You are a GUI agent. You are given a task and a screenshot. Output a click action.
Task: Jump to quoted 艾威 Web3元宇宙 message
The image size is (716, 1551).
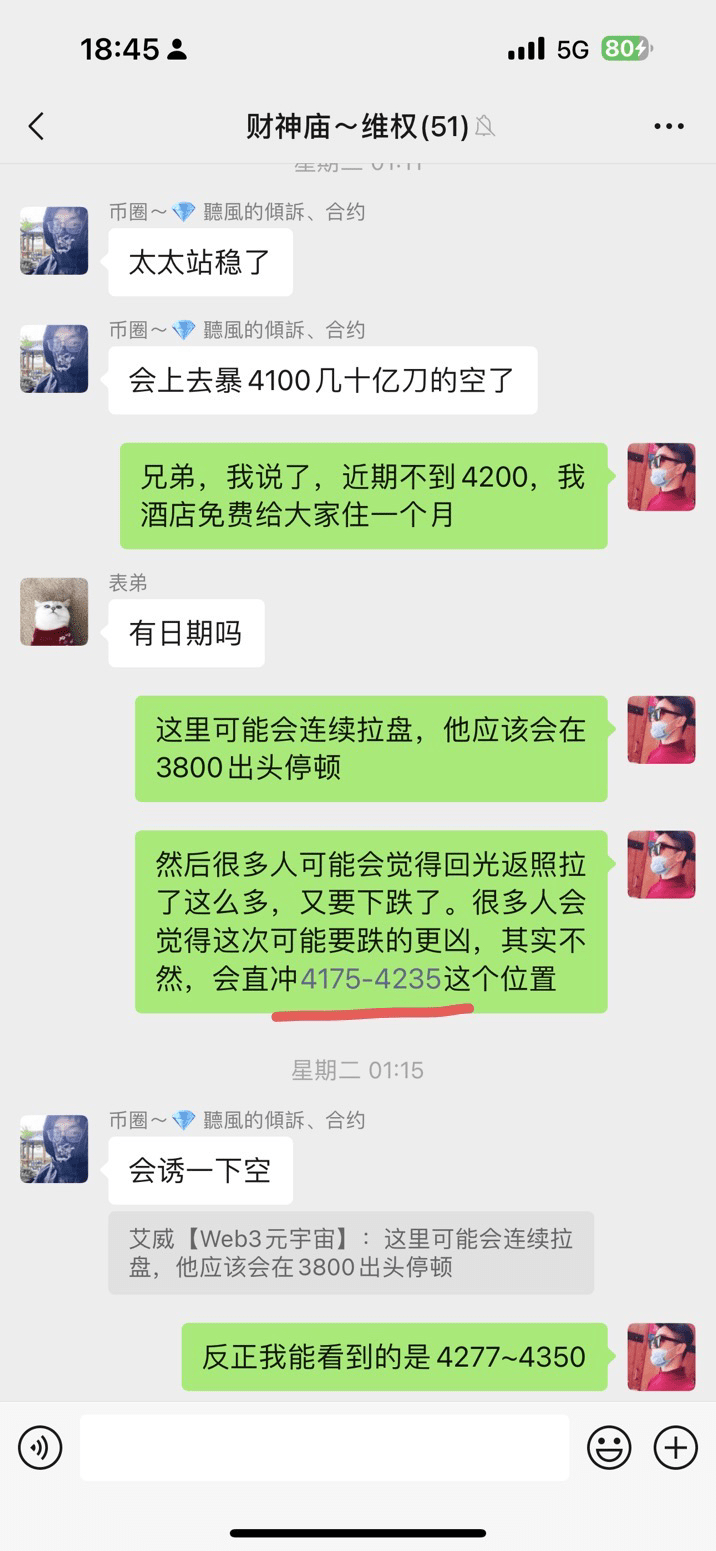coord(350,1253)
